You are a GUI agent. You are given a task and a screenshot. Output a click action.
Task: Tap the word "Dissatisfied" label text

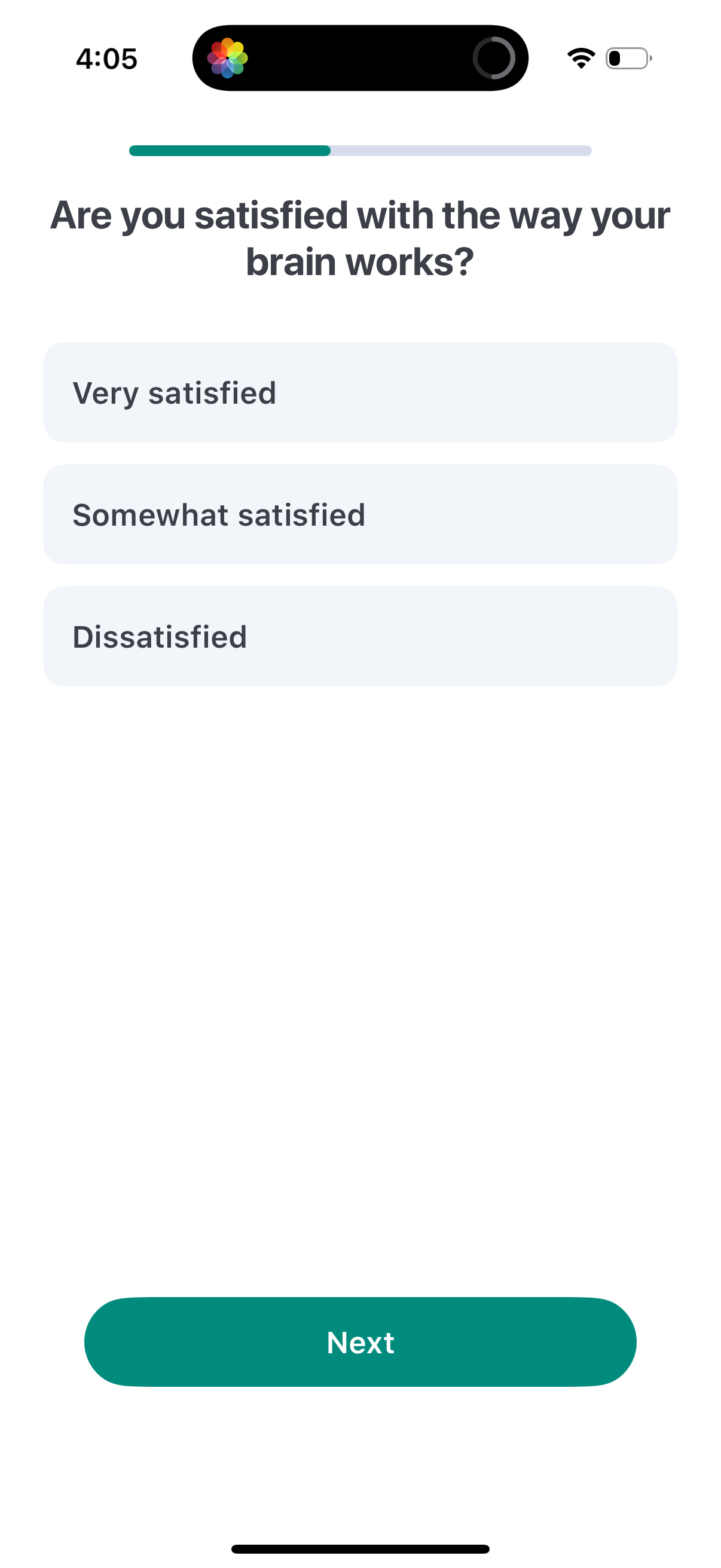[160, 636]
